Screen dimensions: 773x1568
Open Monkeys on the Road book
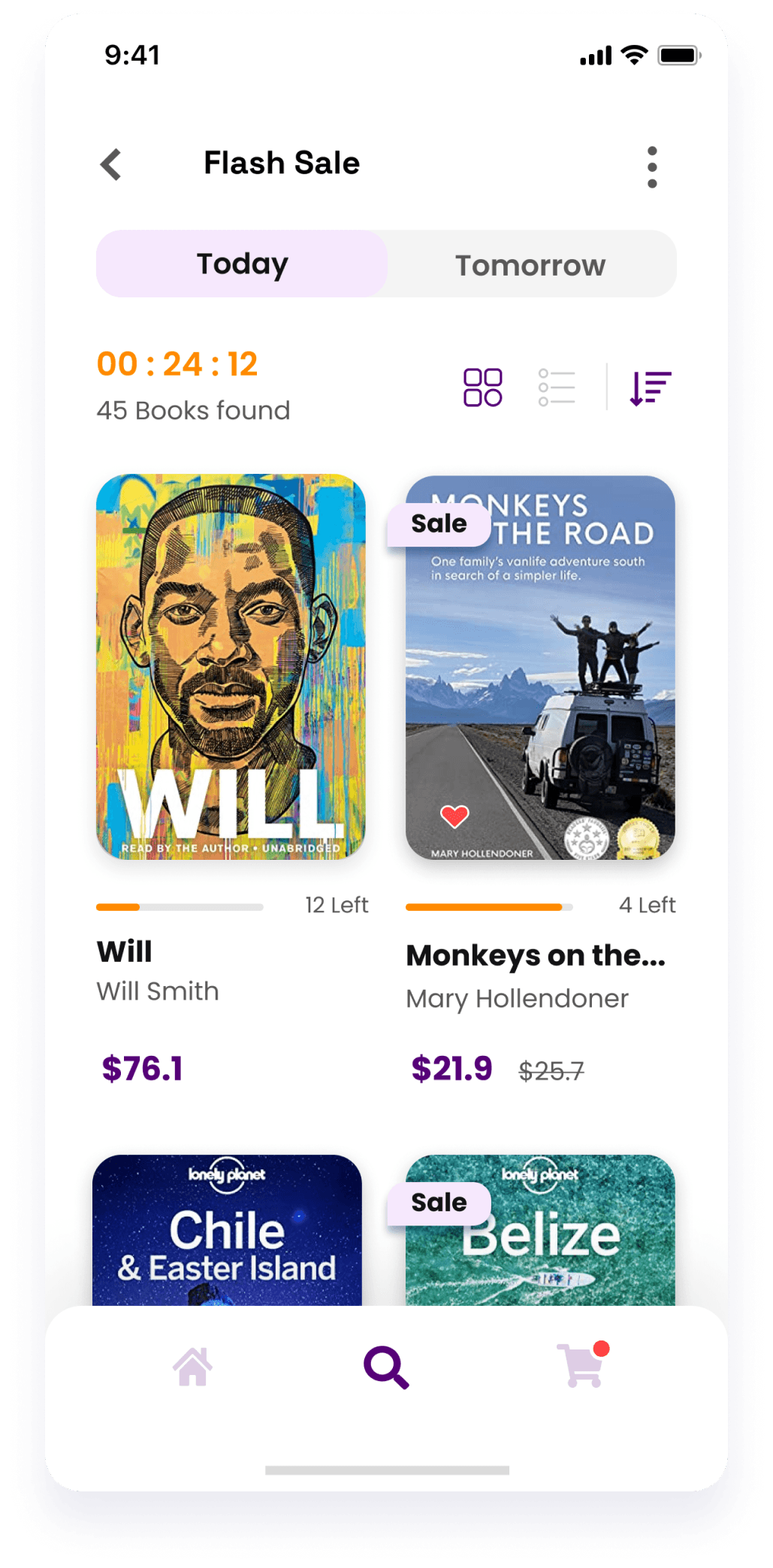tap(540, 667)
